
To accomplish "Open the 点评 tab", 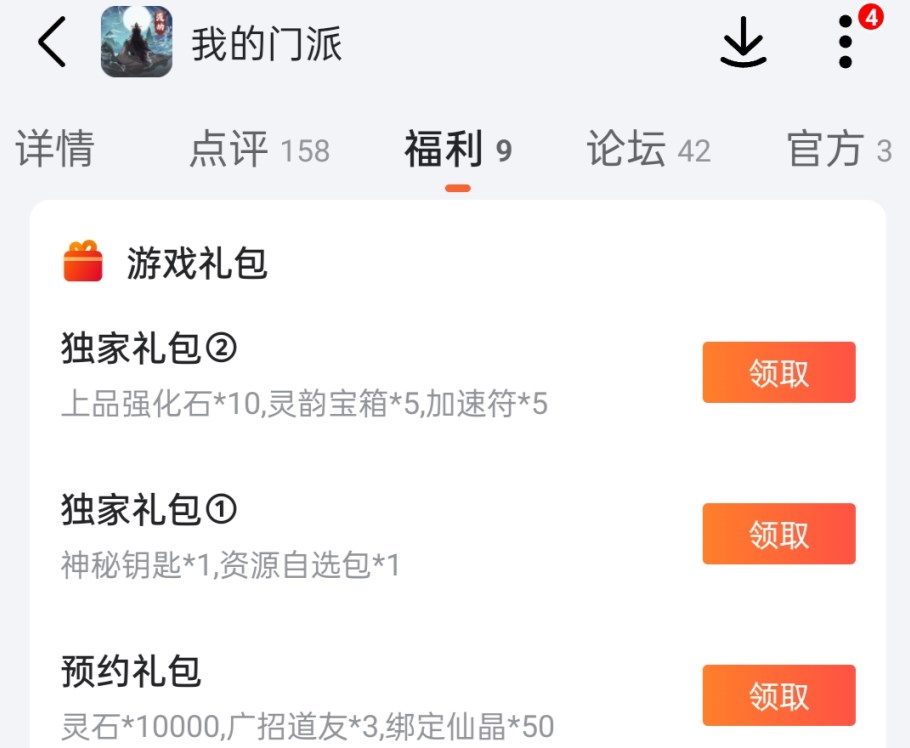I will click(x=258, y=150).
